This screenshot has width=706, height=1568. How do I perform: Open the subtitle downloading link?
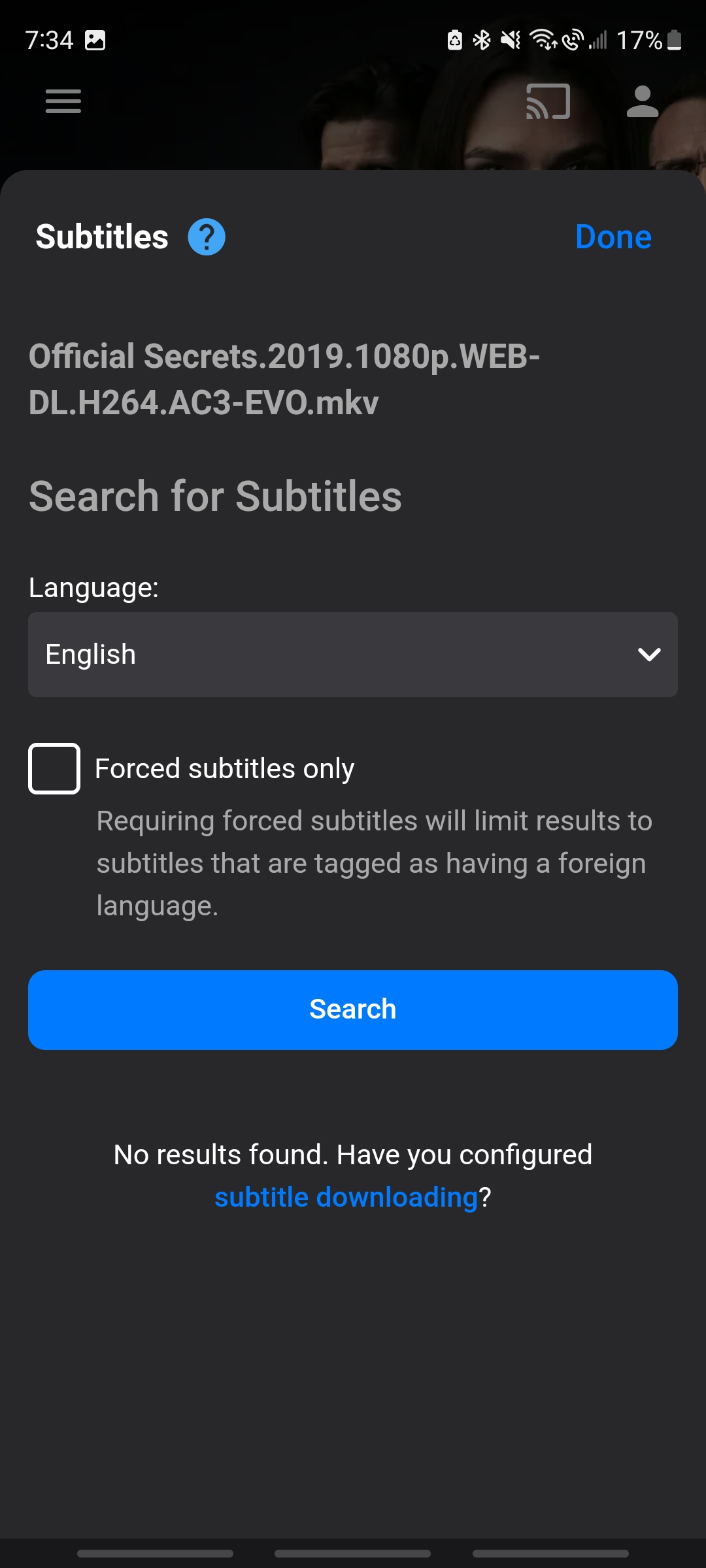(346, 1197)
